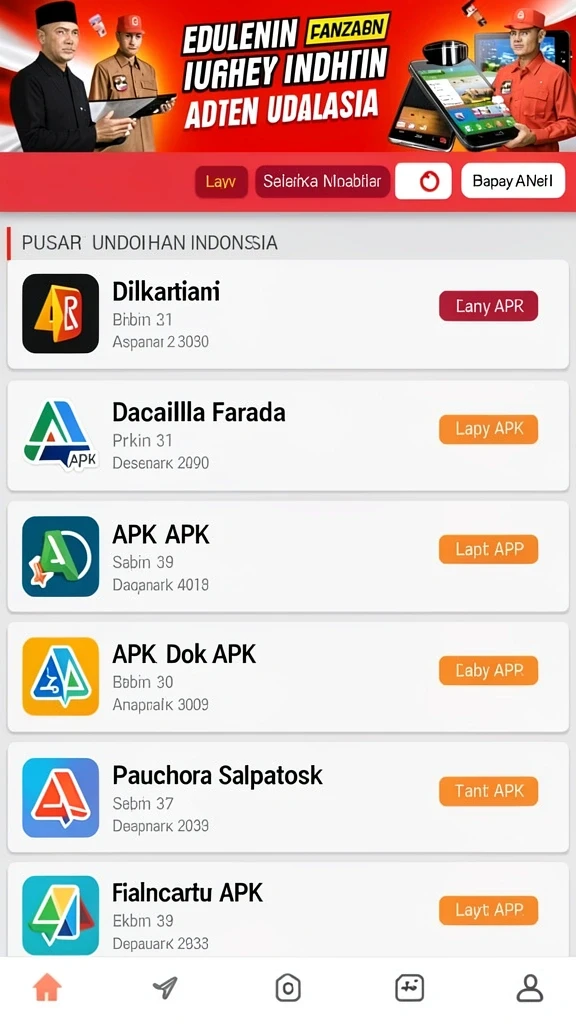The width and height of the screenshot is (576, 1024).
Task: Go to the Home tab
Action: pos(47,988)
